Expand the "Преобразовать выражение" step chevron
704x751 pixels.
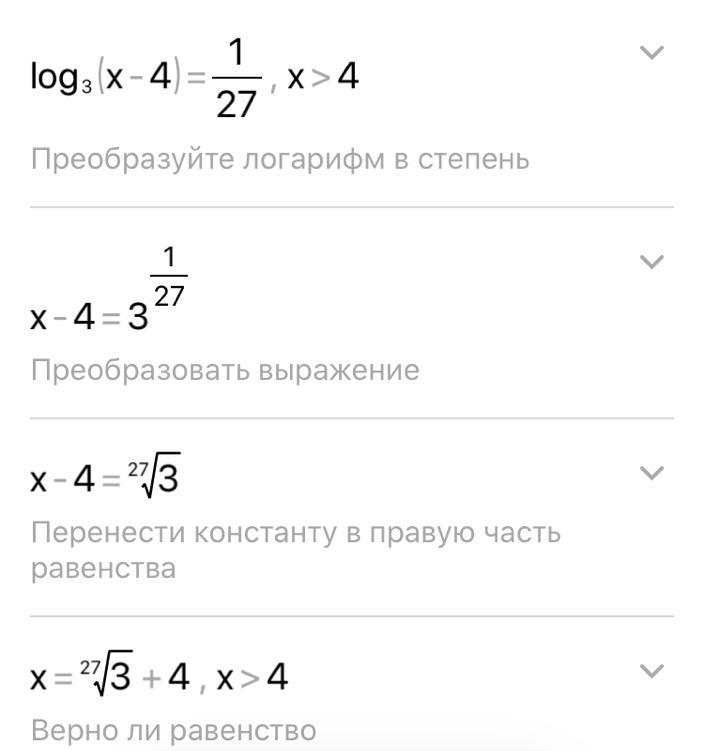point(651,262)
